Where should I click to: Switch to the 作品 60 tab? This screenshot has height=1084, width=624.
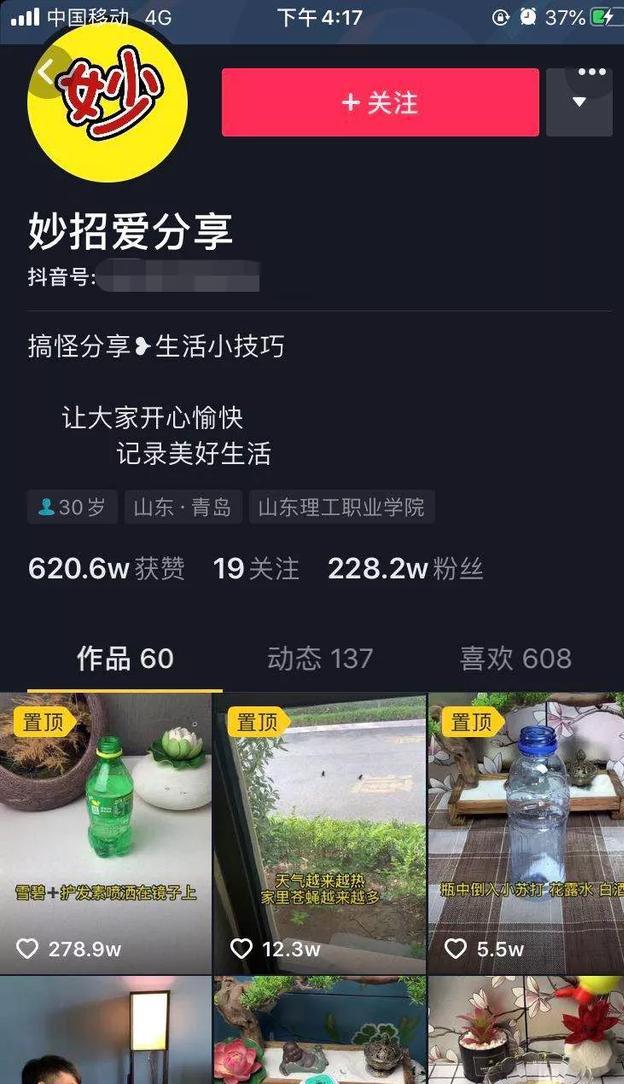pos(125,658)
